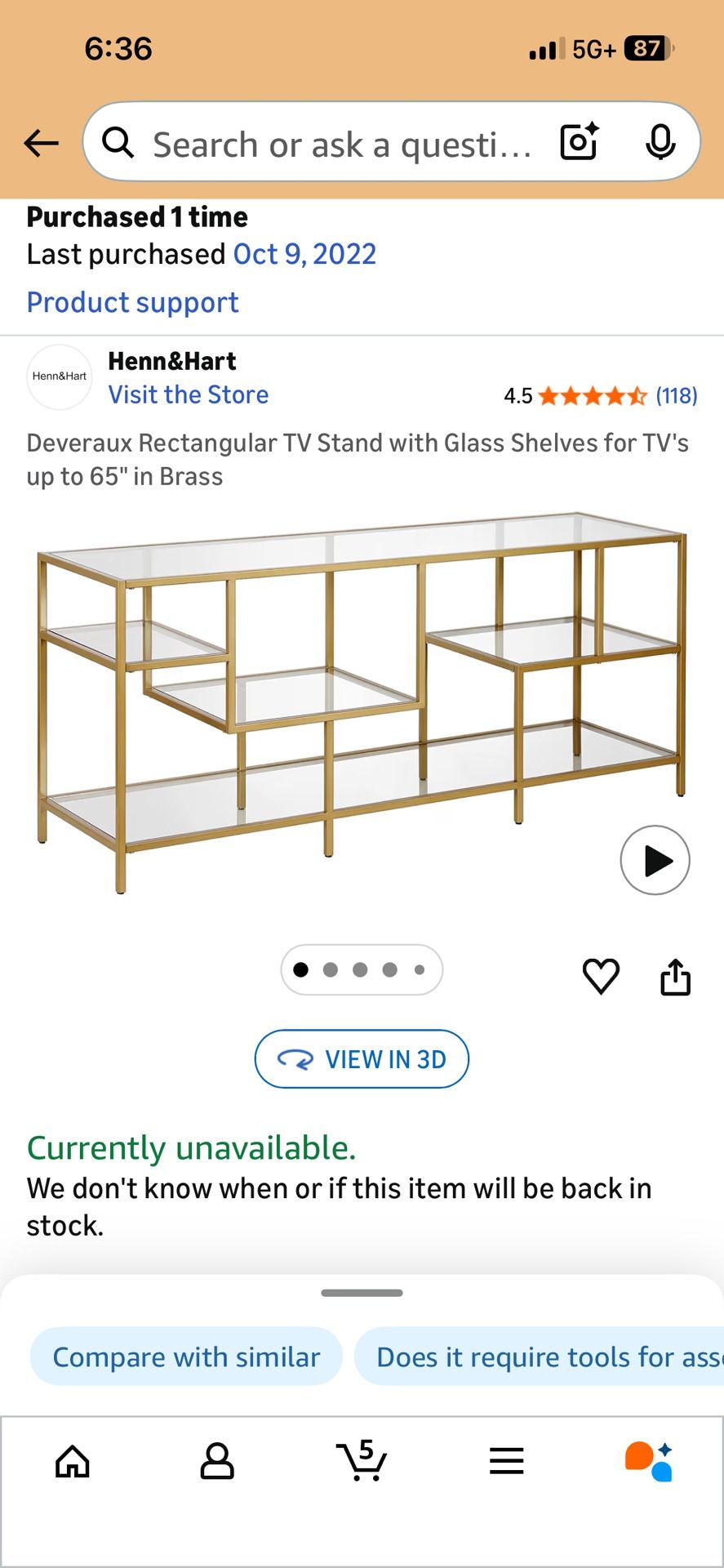Image resolution: width=724 pixels, height=1568 pixels.
Task: Open the 118 customer ratings
Action: coord(677,396)
